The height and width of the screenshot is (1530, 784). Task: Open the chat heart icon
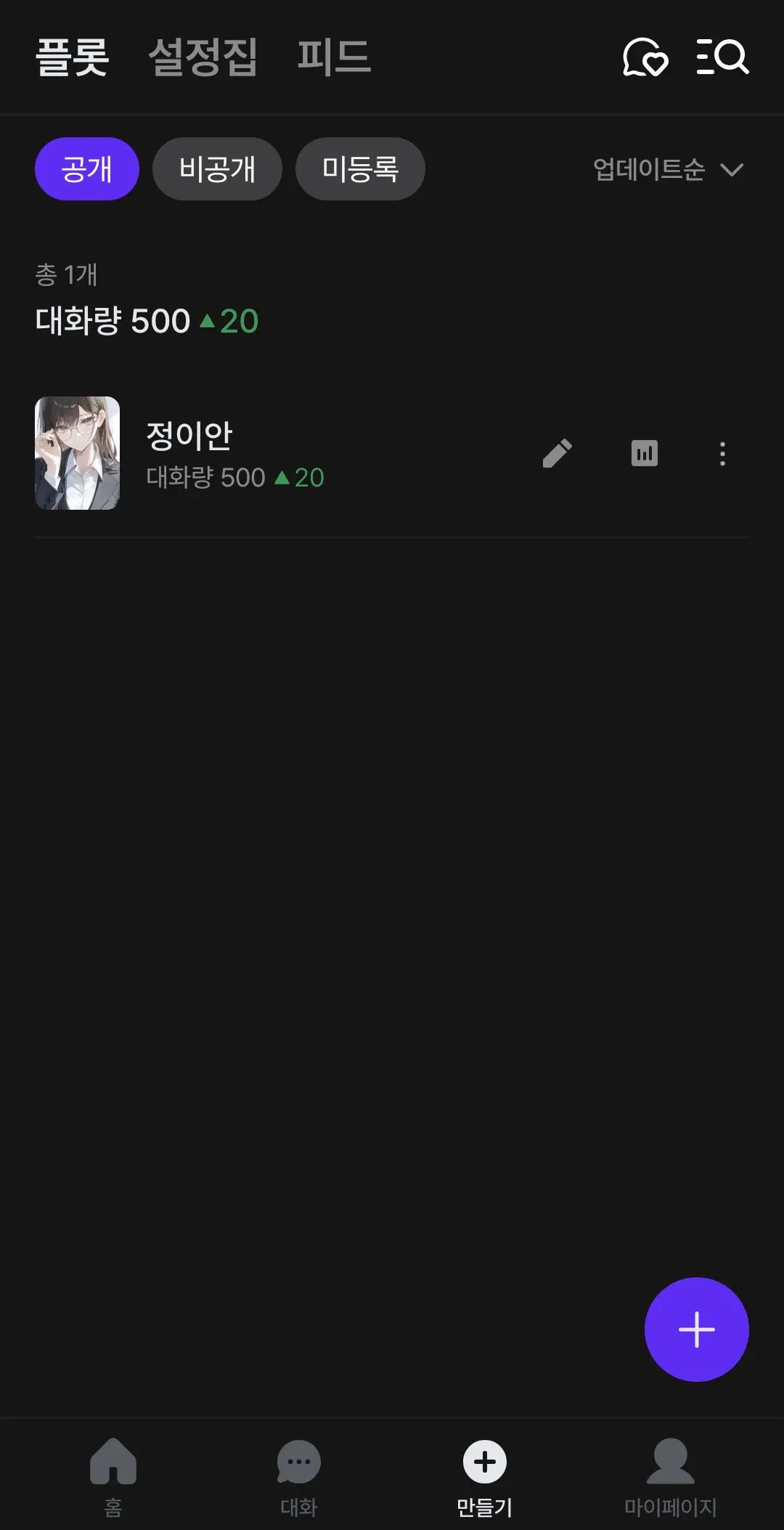pos(645,57)
